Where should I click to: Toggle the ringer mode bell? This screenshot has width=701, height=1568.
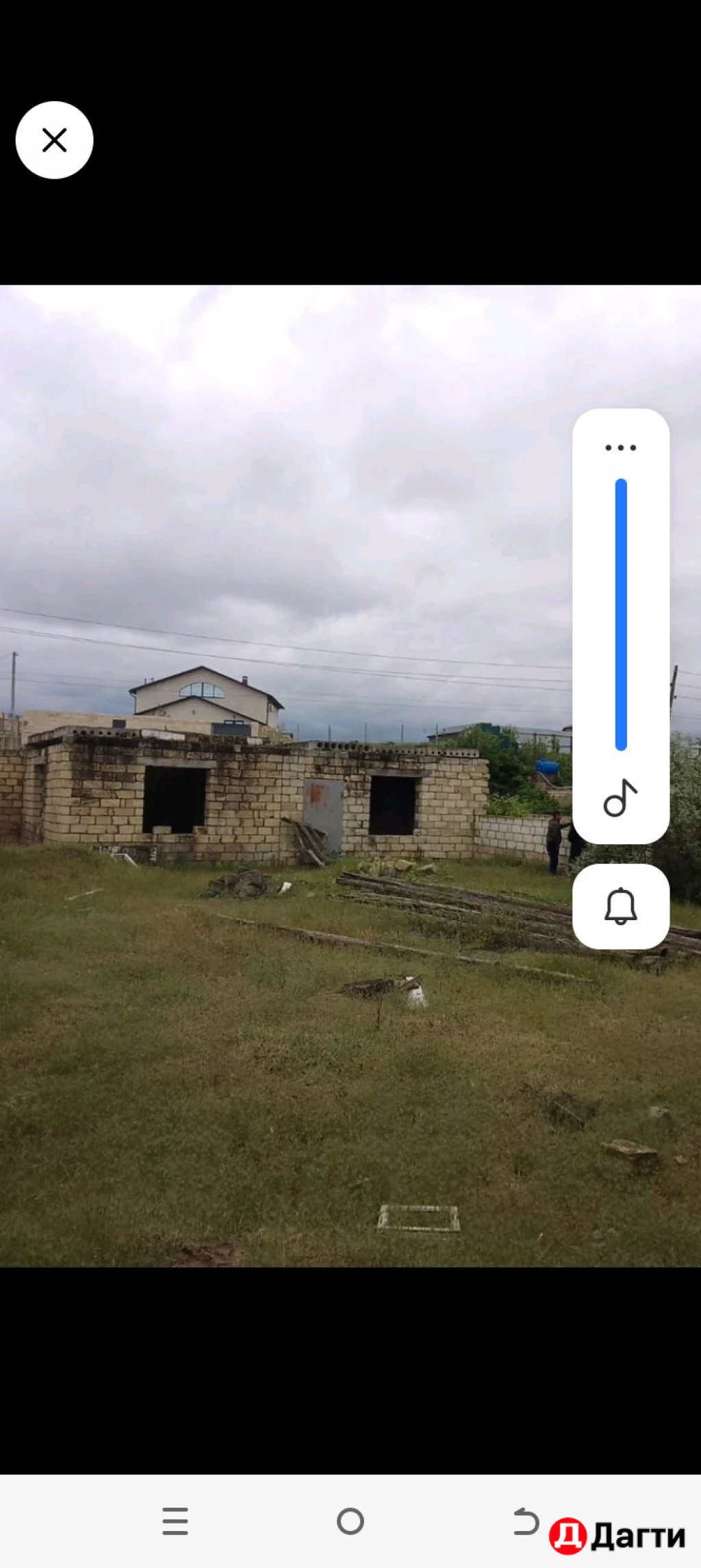click(x=620, y=906)
